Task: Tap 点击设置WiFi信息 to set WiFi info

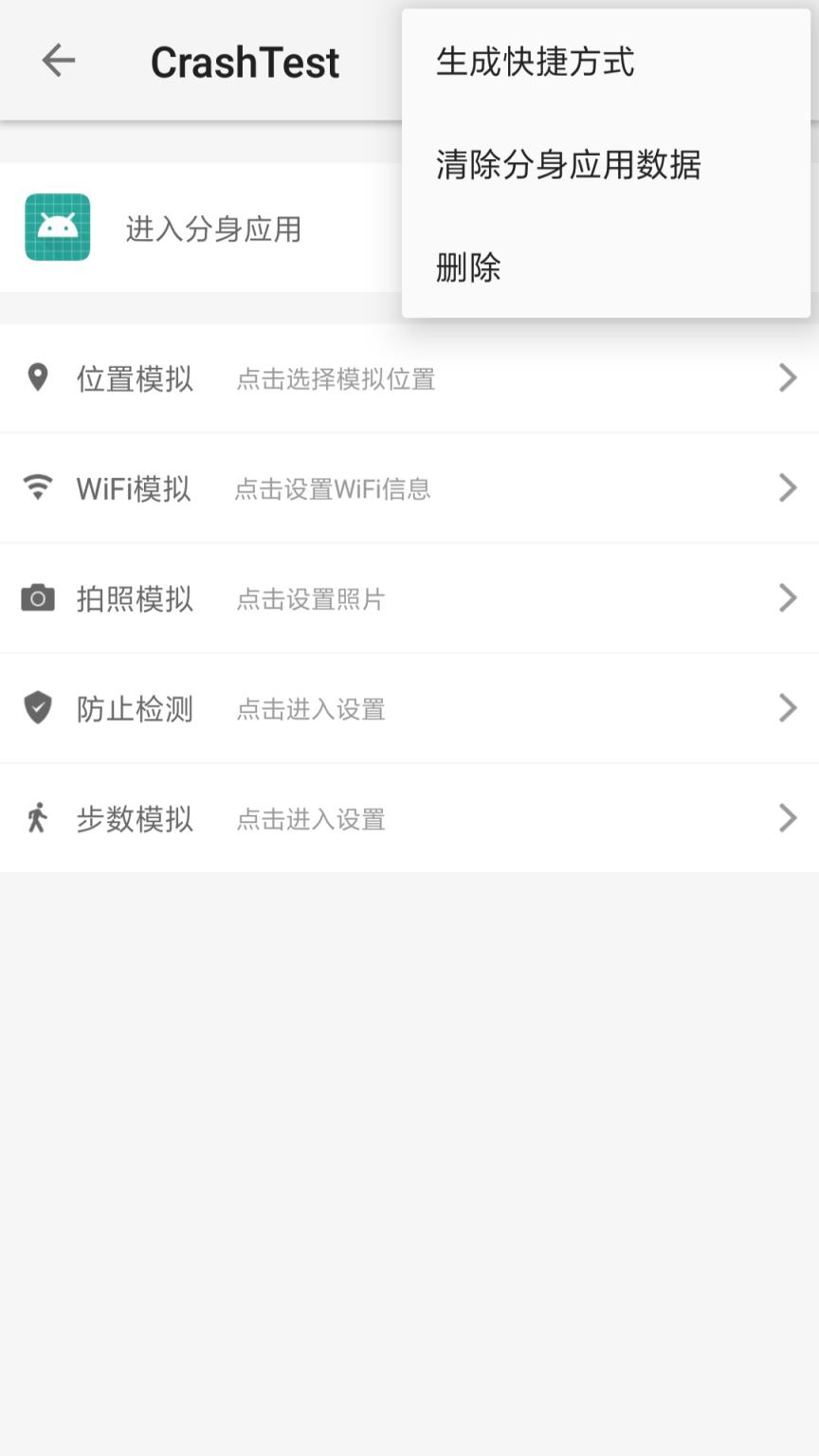Action: click(331, 489)
